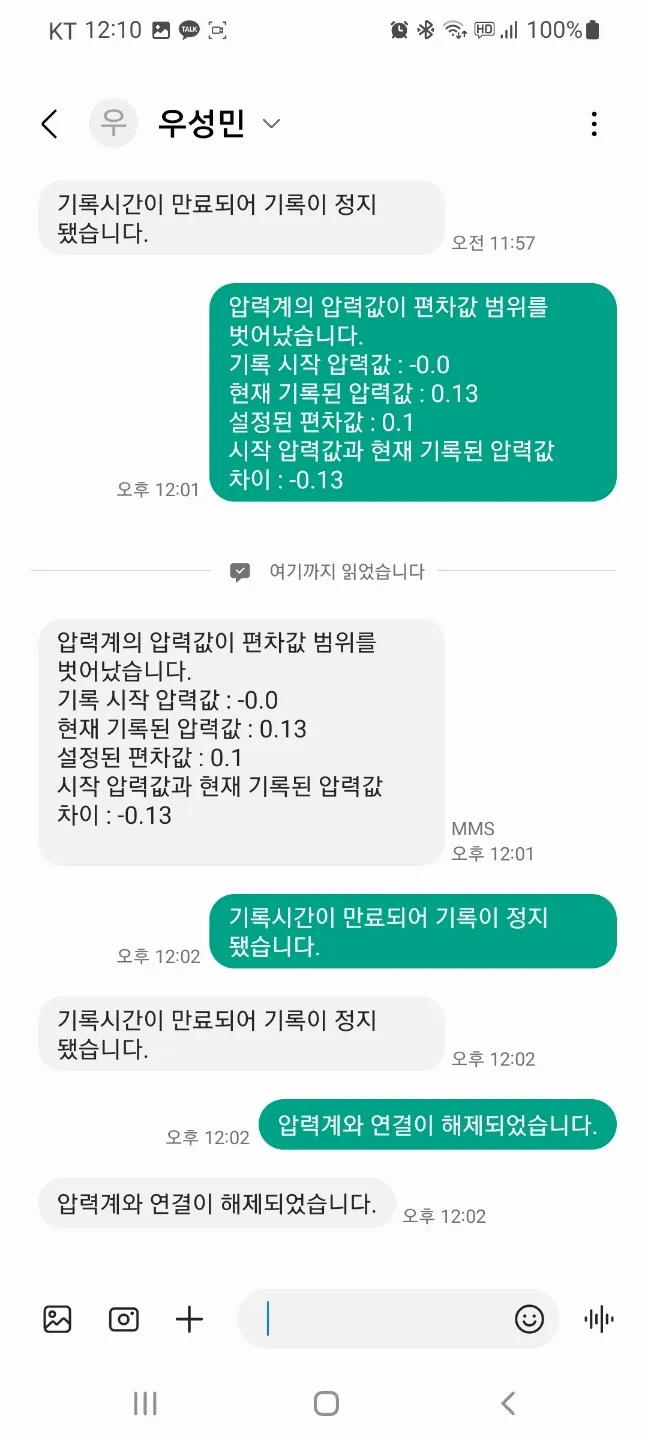Tap the message text field
648x1440 pixels.
[385, 1319]
